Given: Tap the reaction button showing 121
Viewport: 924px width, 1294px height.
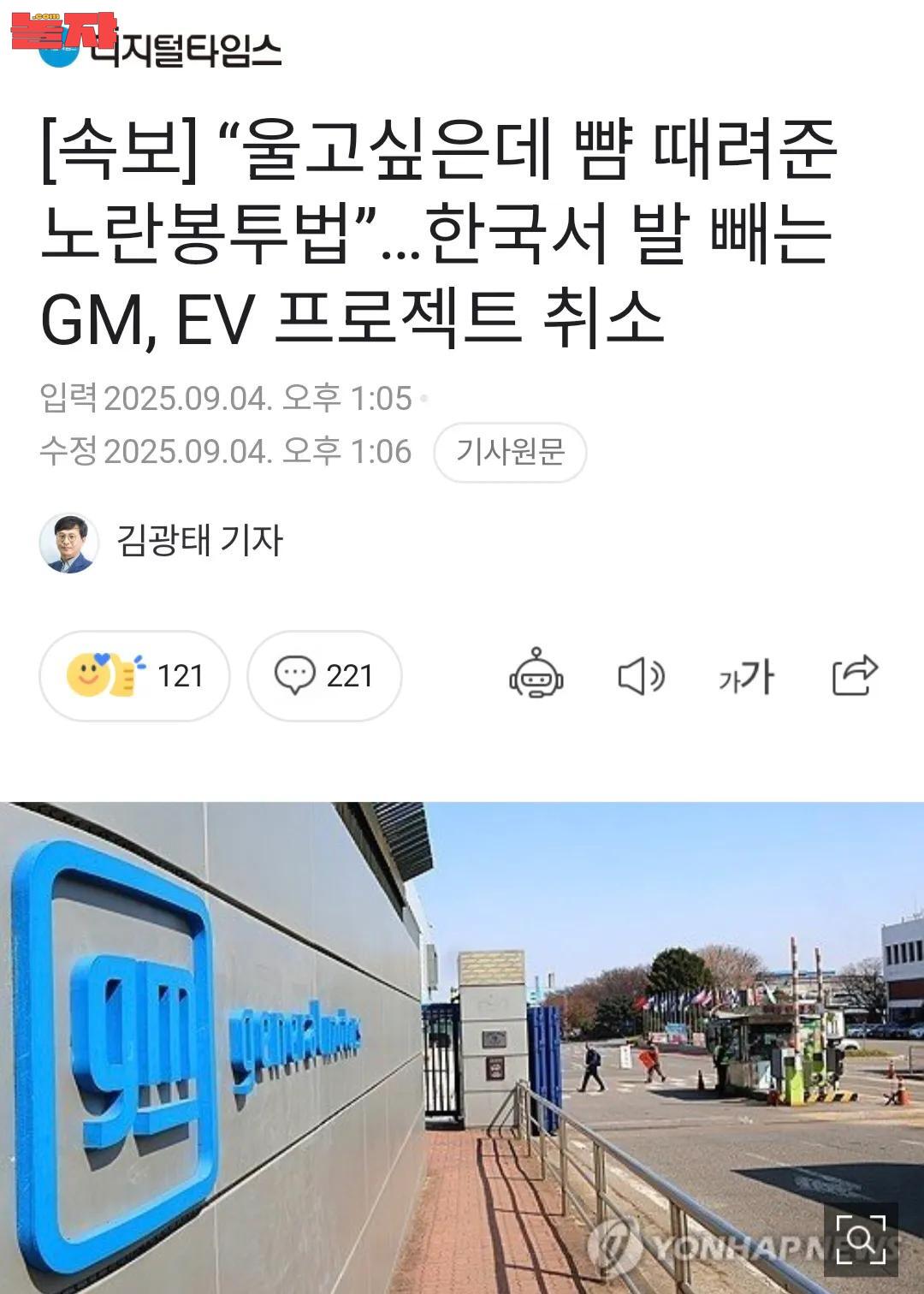Looking at the screenshot, I should point(134,676).
